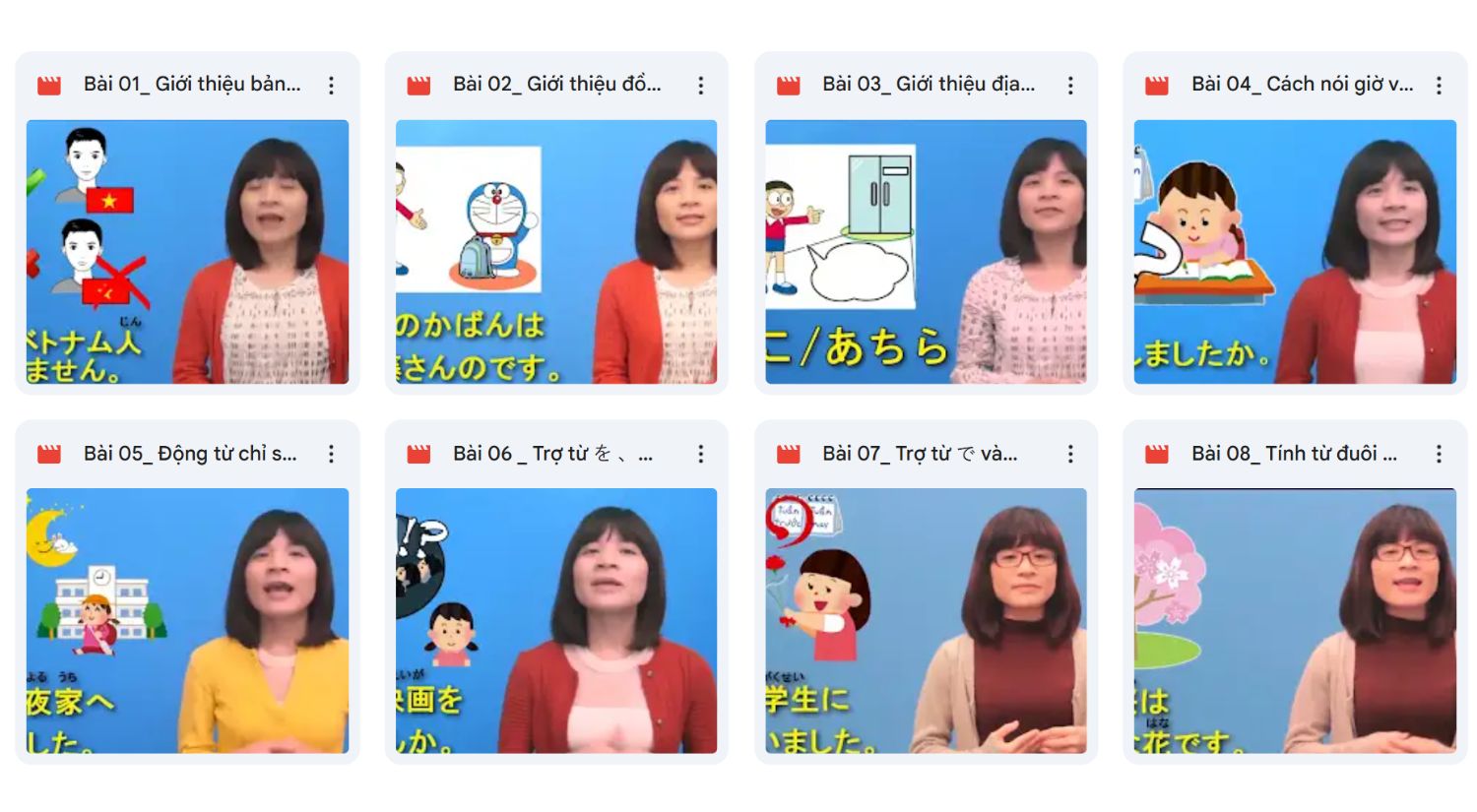
Task: Open the three-dot menu for Bài 08
Action: click(x=1439, y=454)
